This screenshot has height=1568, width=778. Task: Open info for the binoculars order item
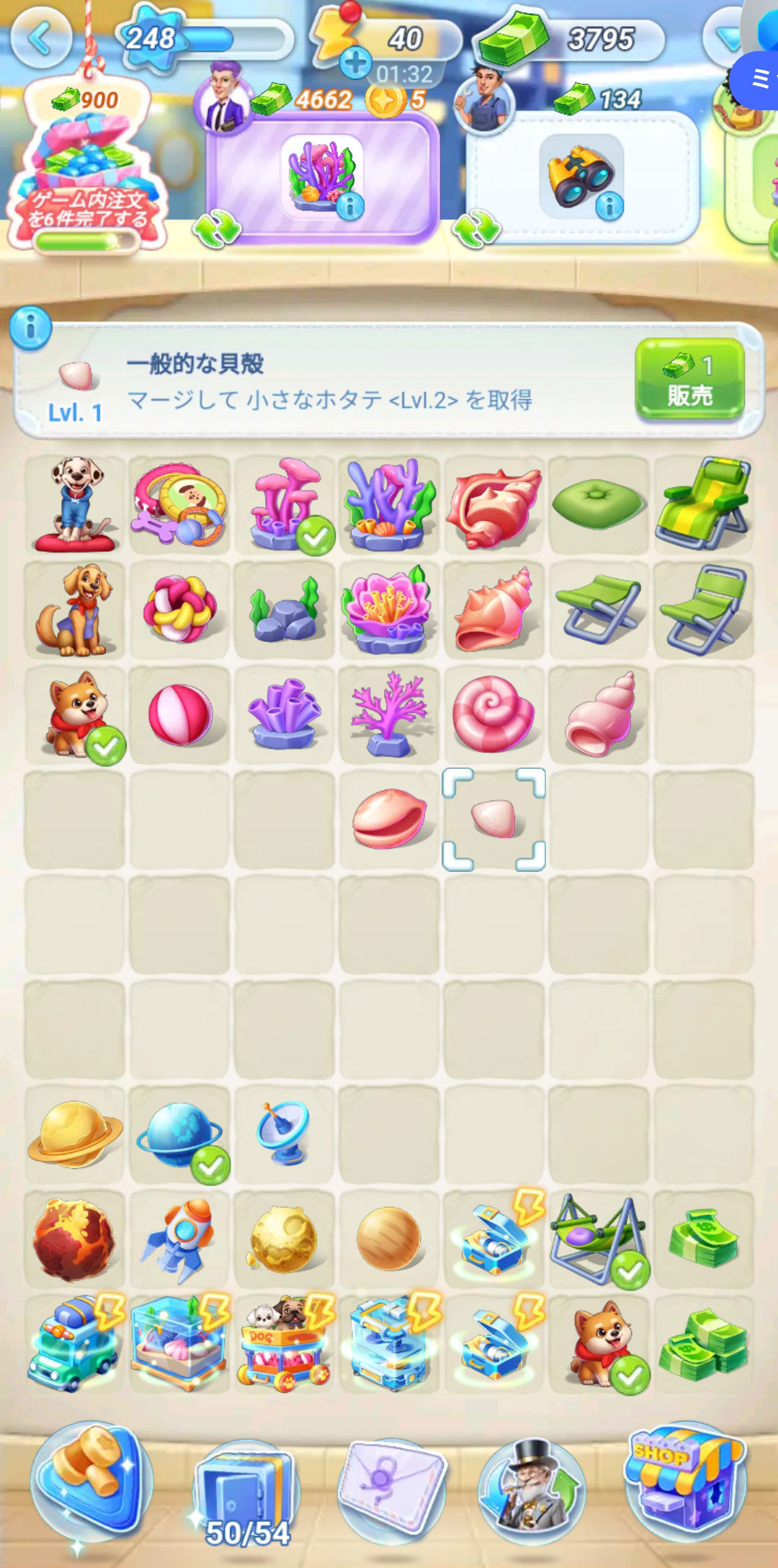coord(609,207)
